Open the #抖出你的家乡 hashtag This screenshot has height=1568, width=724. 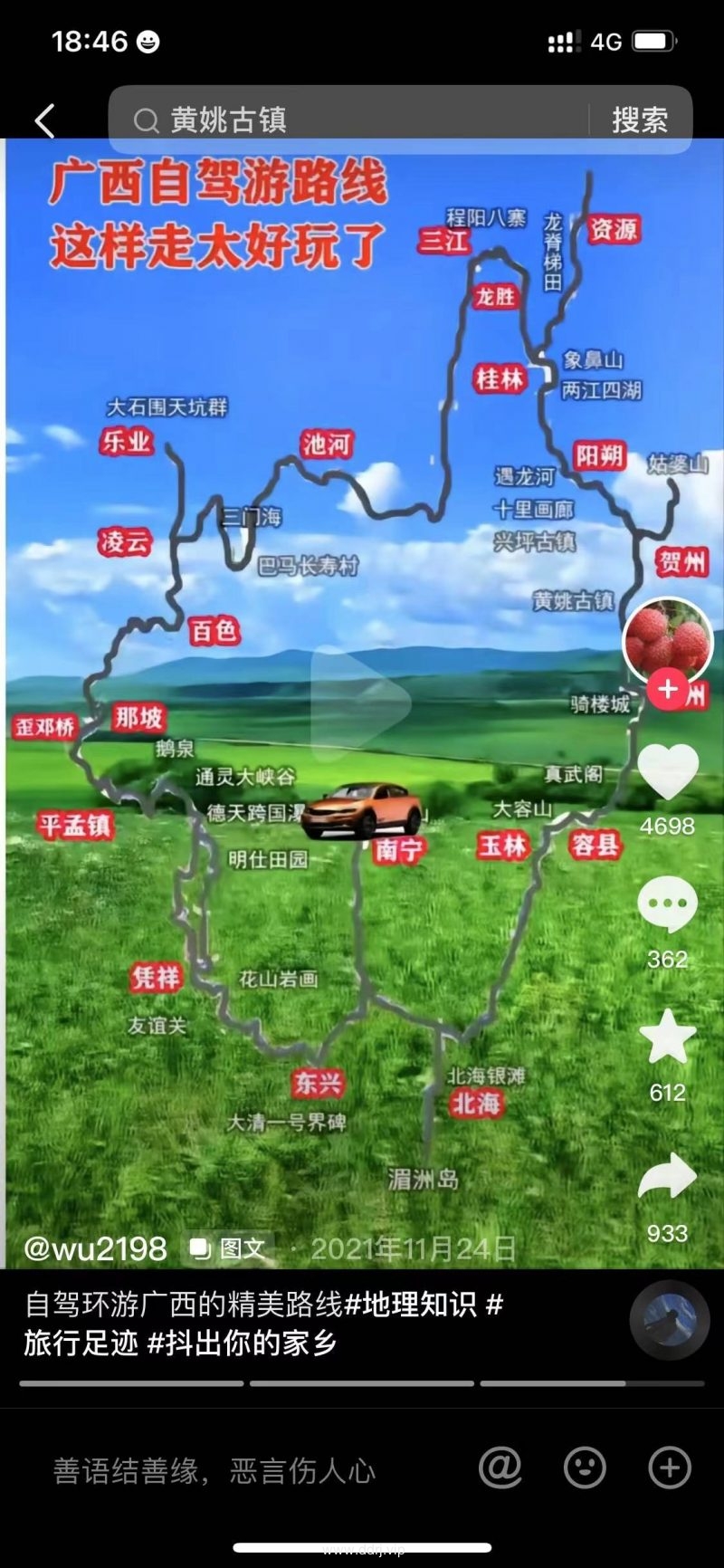tap(242, 1343)
